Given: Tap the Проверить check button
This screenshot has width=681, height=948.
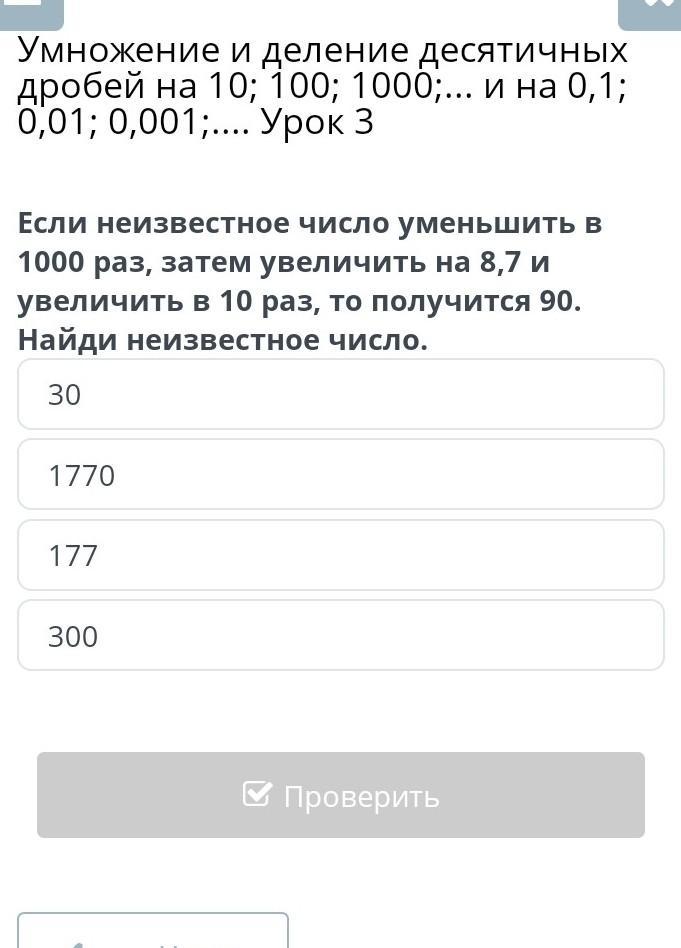Looking at the screenshot, I should (x=340, y=795).
